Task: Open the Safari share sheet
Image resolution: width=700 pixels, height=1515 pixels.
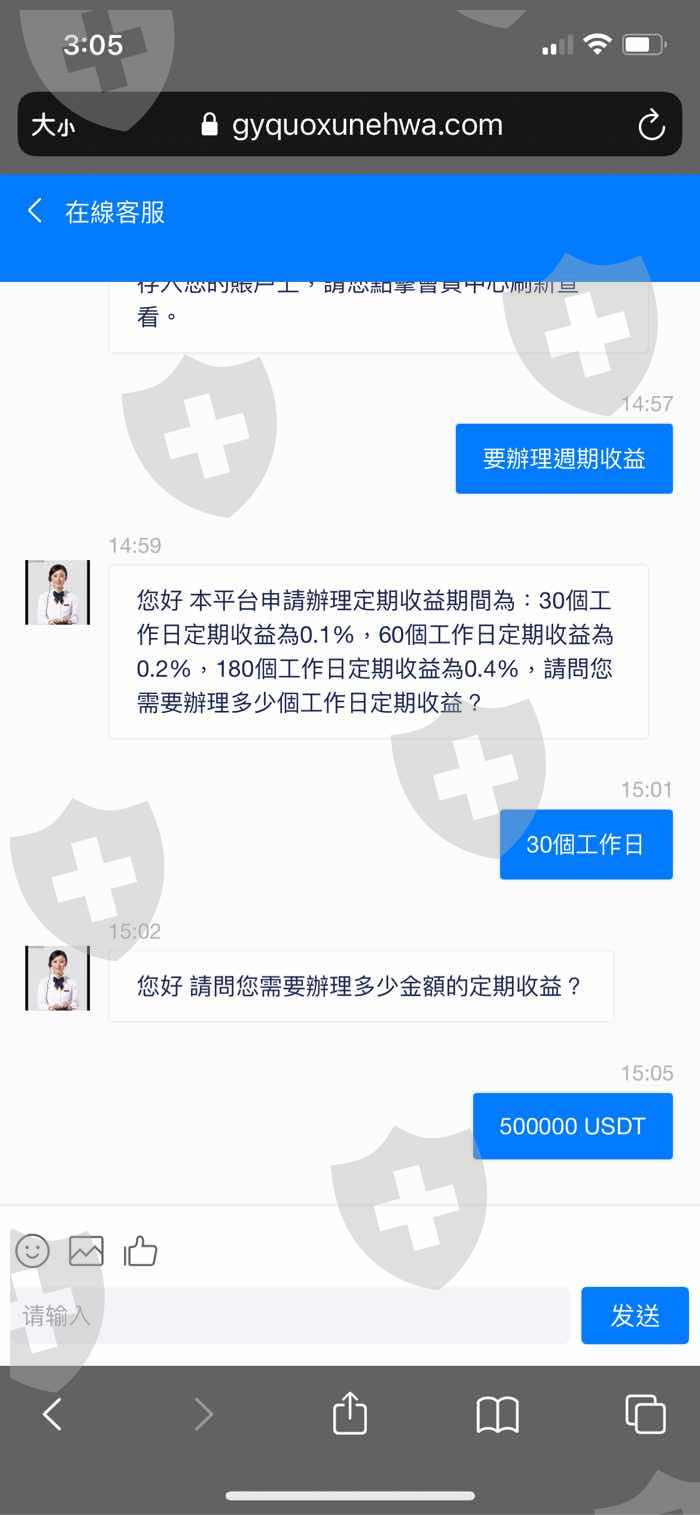Action: point(349,1414)
